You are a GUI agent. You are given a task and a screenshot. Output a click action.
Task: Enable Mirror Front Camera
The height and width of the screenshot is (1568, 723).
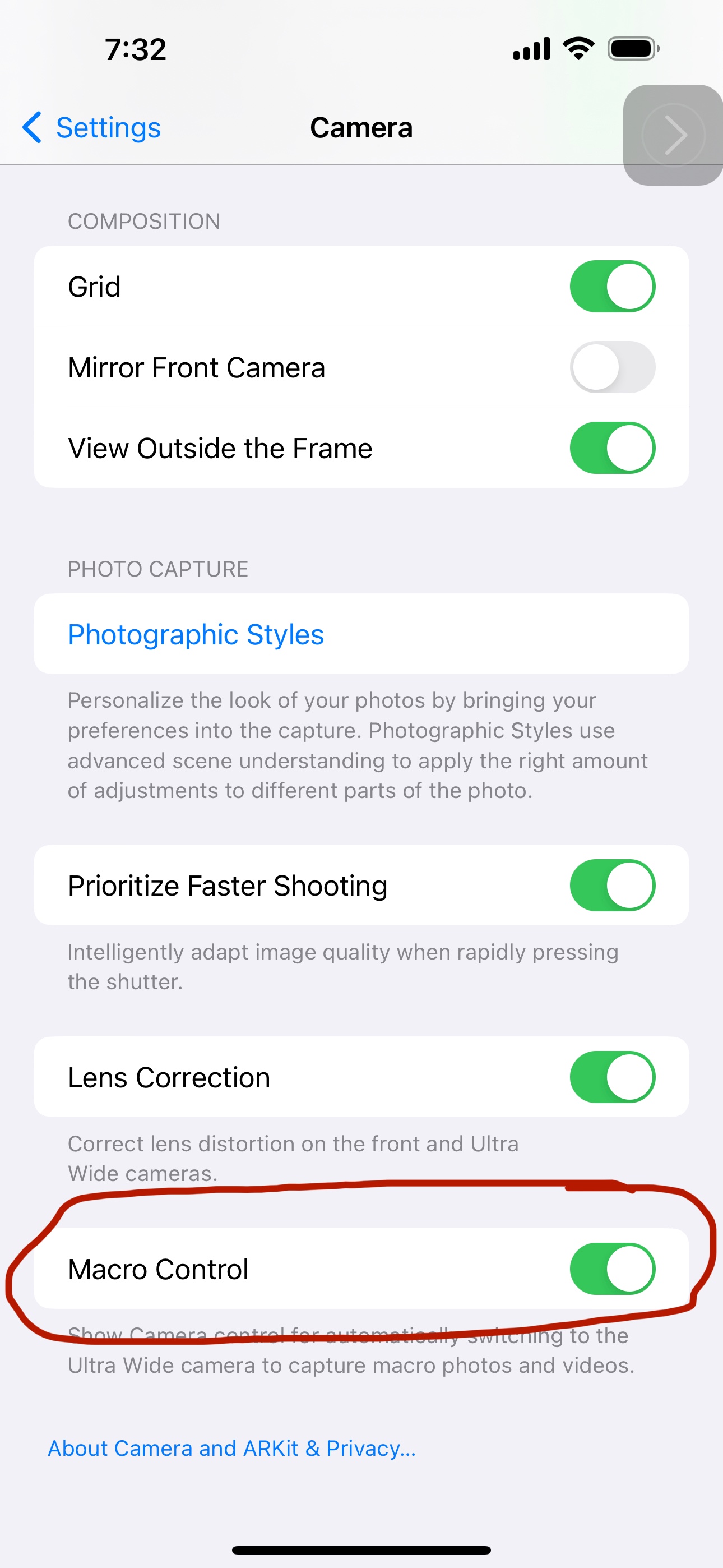612,367
